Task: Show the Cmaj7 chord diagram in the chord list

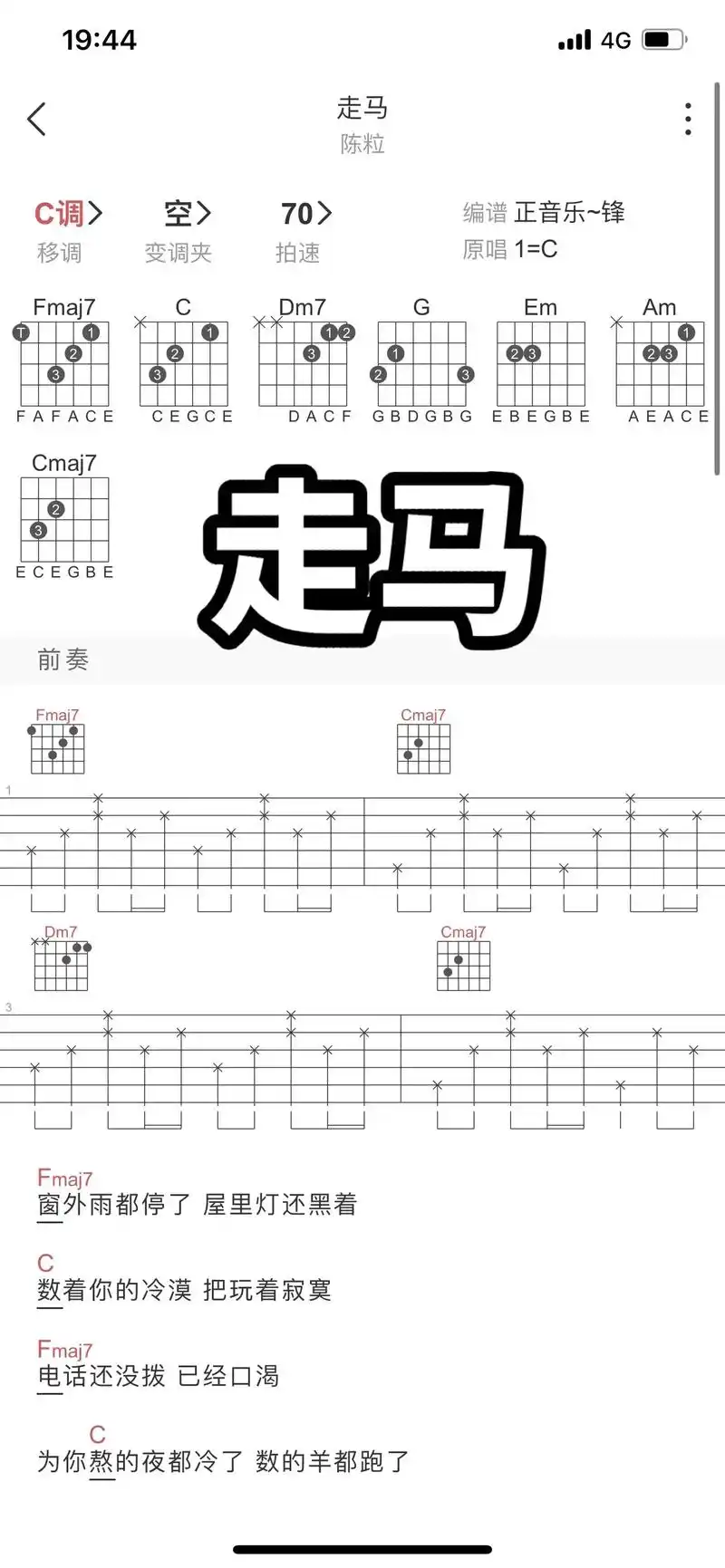Action: point(64,518)
